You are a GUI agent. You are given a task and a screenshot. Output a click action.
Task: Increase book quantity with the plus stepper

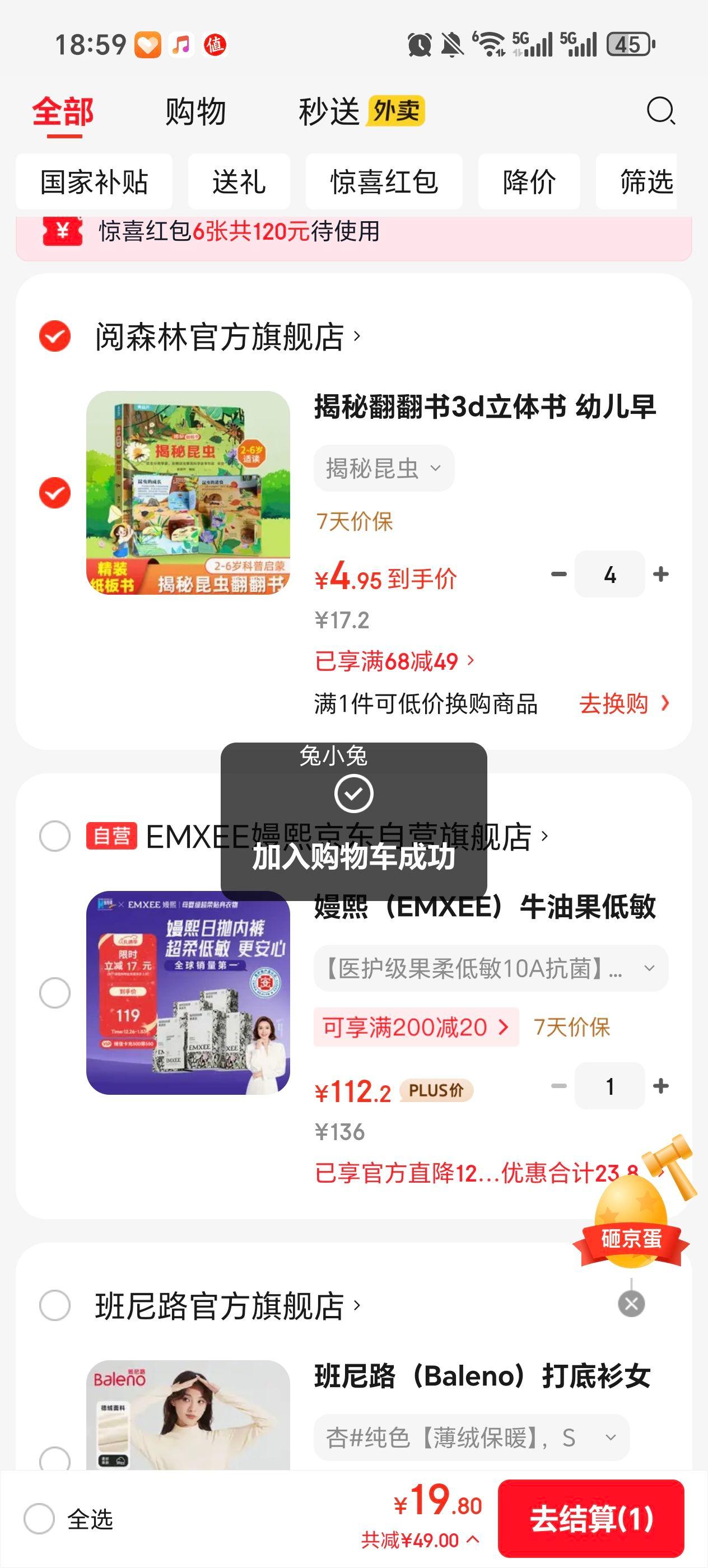[x=661, y=574]
